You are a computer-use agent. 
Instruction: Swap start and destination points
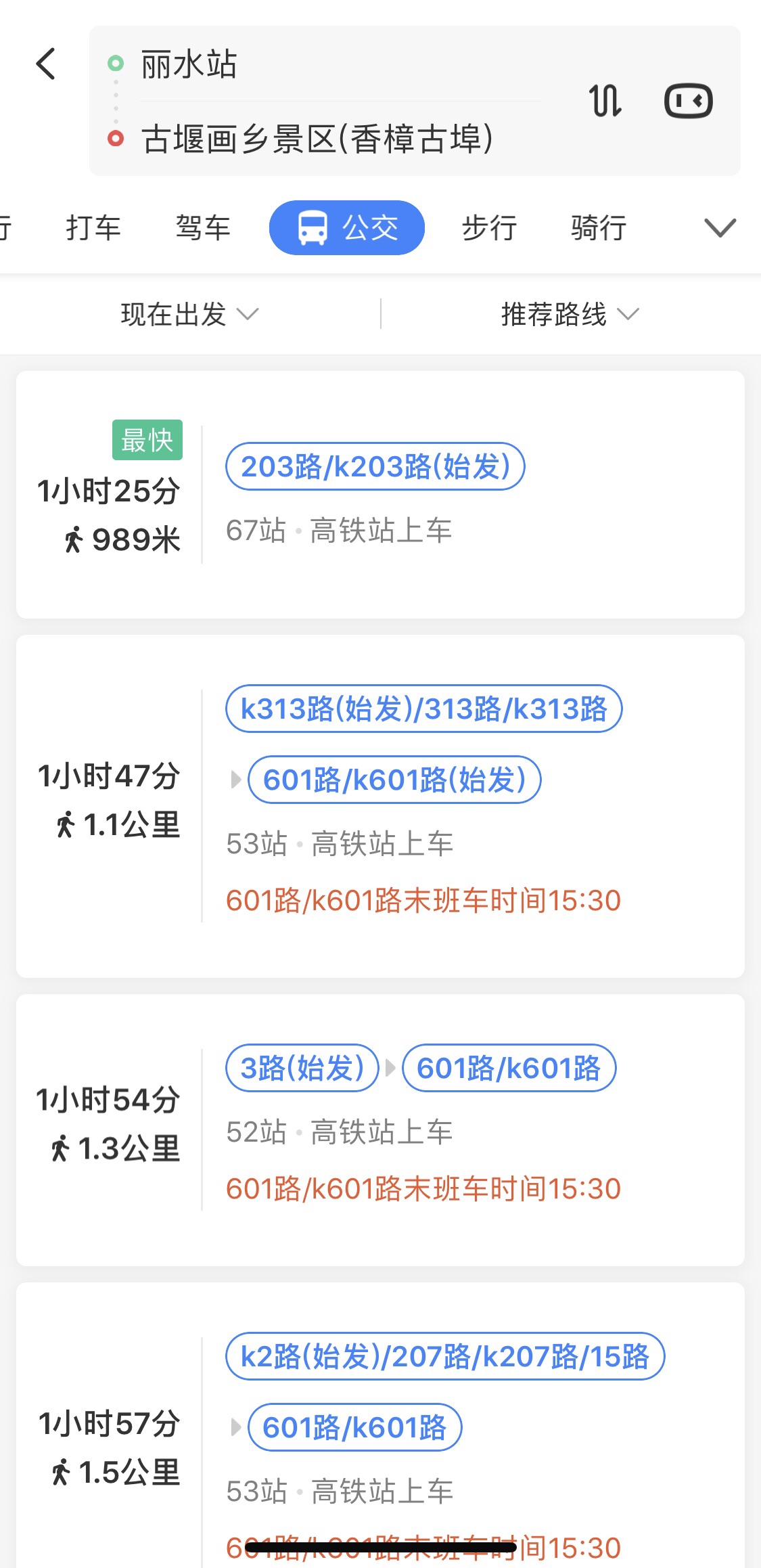click(605, 101)
